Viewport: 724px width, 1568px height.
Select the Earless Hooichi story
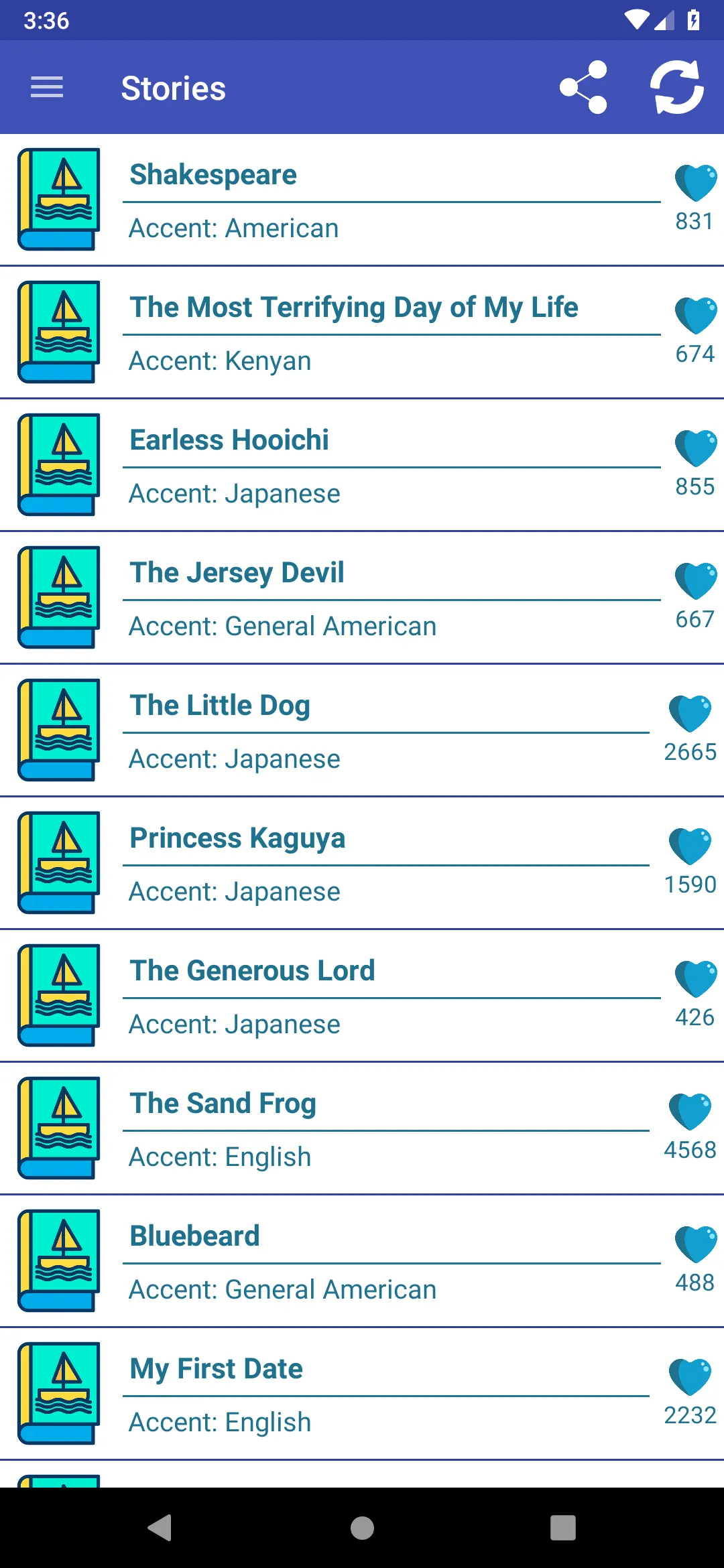[x=362, y=465]
